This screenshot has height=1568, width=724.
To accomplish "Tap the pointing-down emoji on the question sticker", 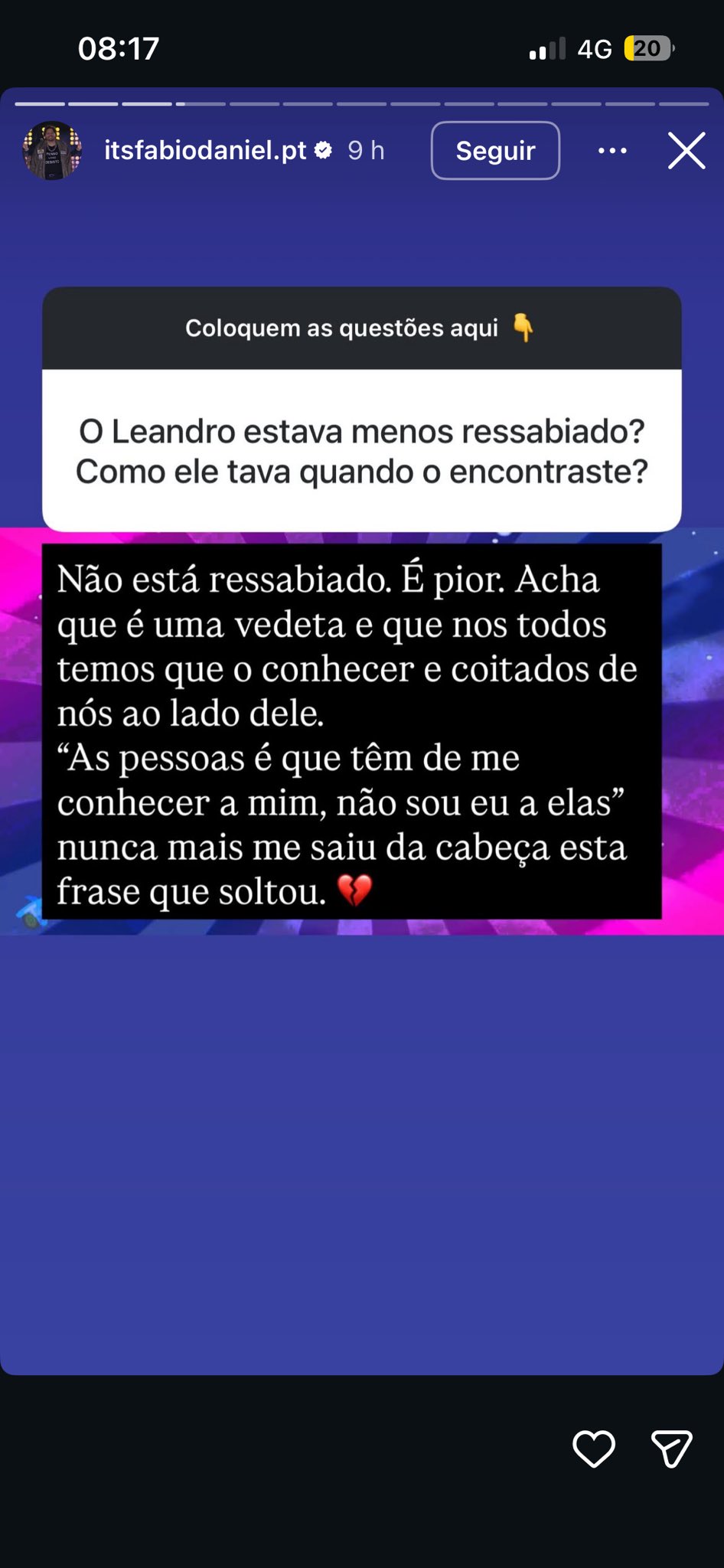I will coord(524,329).
